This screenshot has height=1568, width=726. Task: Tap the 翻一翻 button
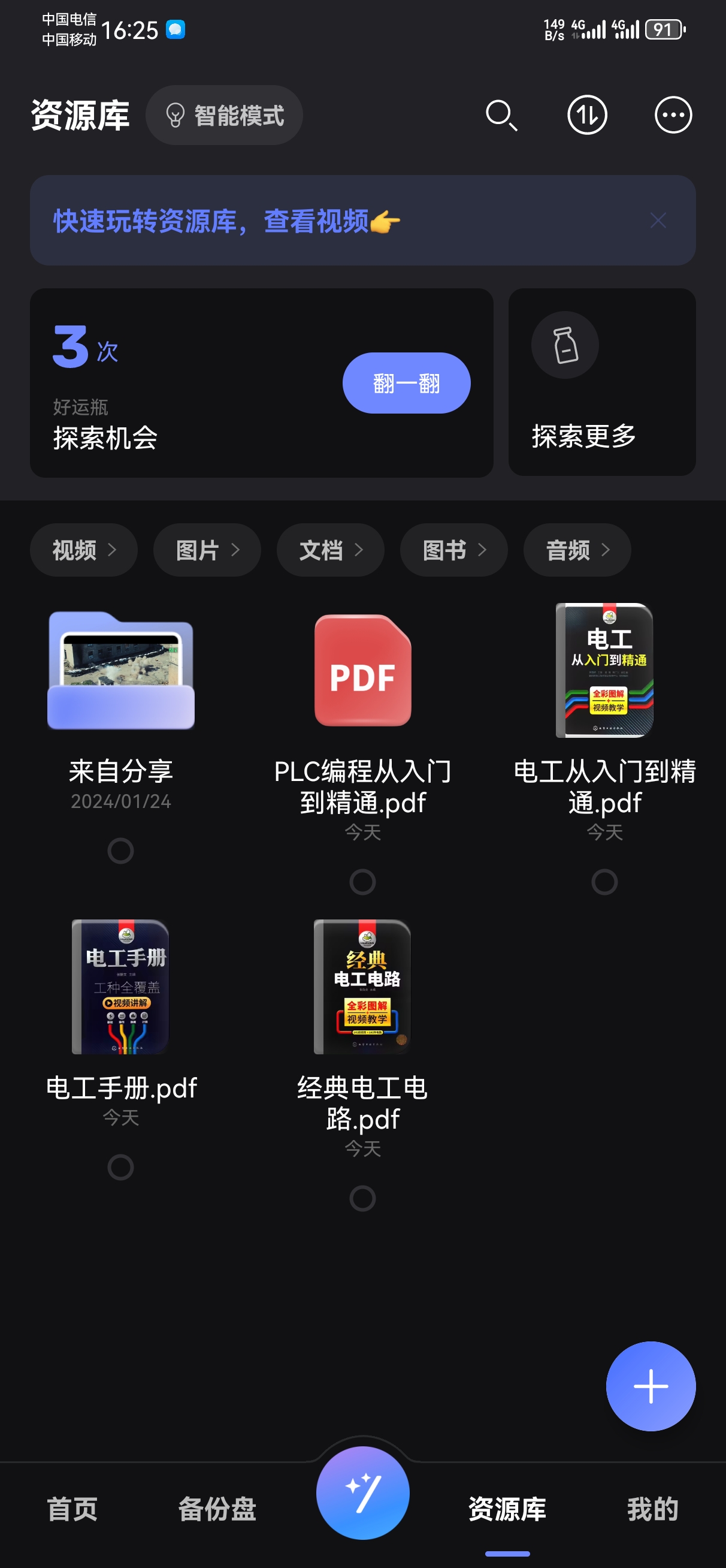click(407, 383)
